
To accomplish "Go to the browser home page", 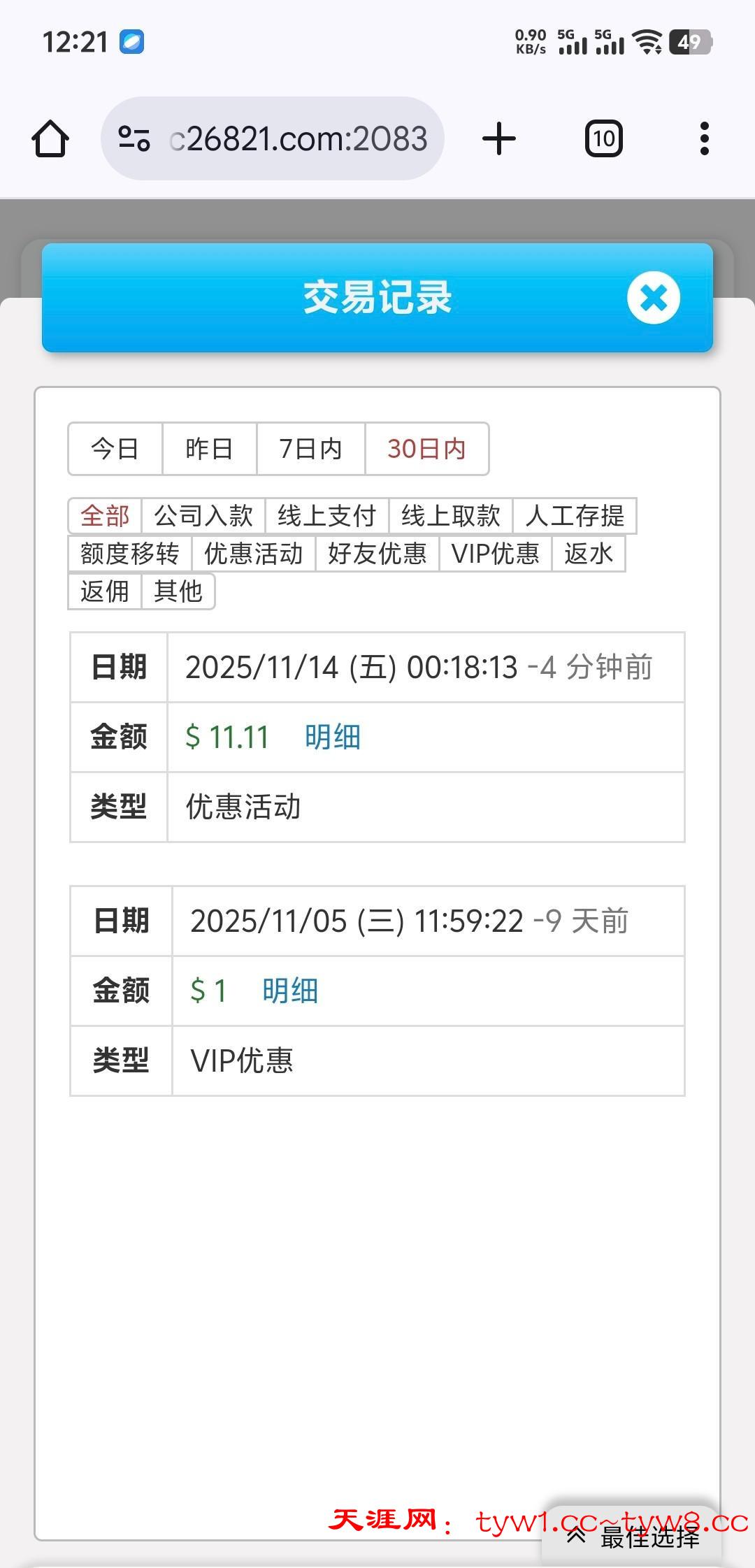I will (x=50, y=138).
